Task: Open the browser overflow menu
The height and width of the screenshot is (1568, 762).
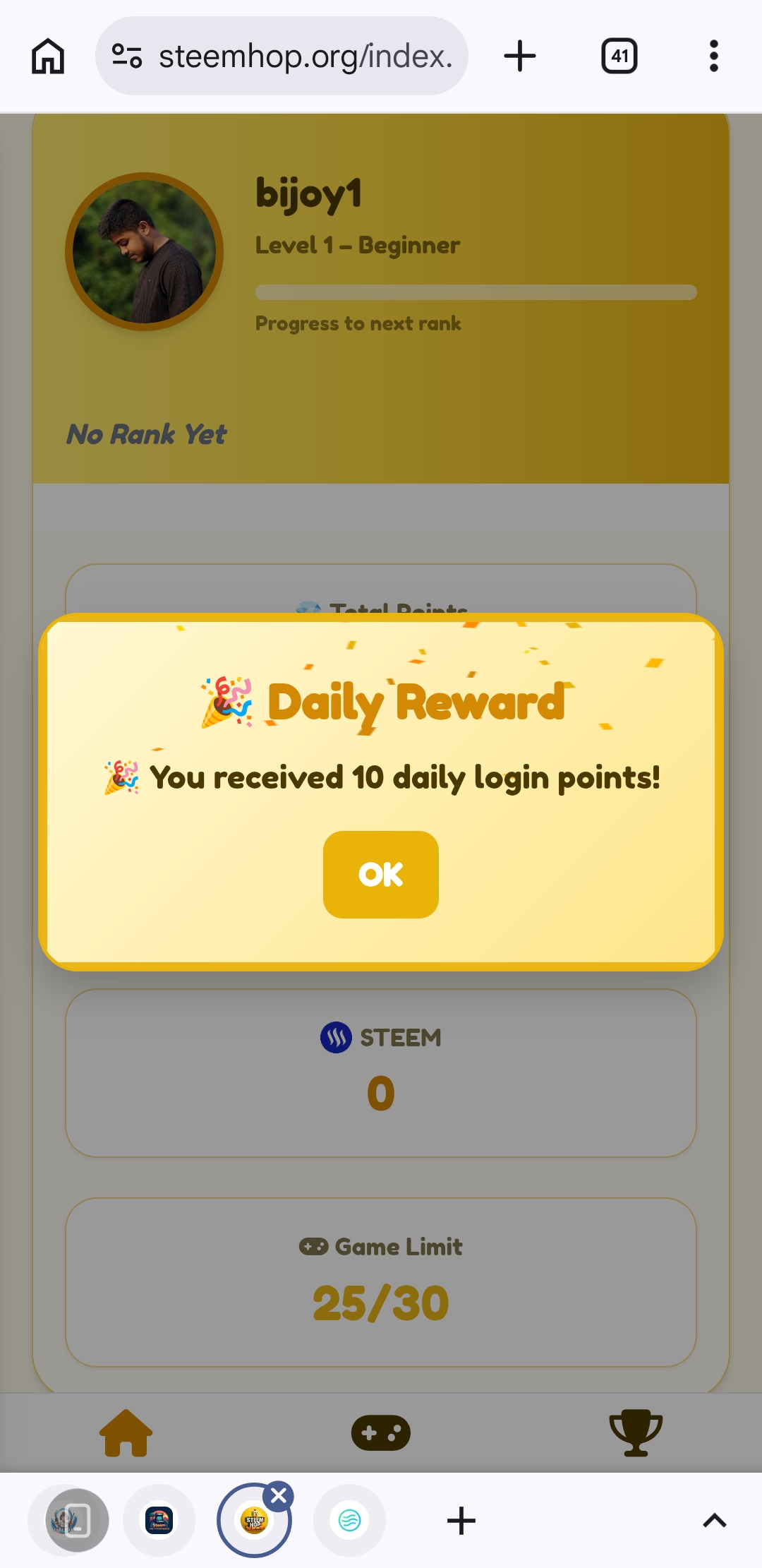Action: pyautogui.click(x=713, y=56)
